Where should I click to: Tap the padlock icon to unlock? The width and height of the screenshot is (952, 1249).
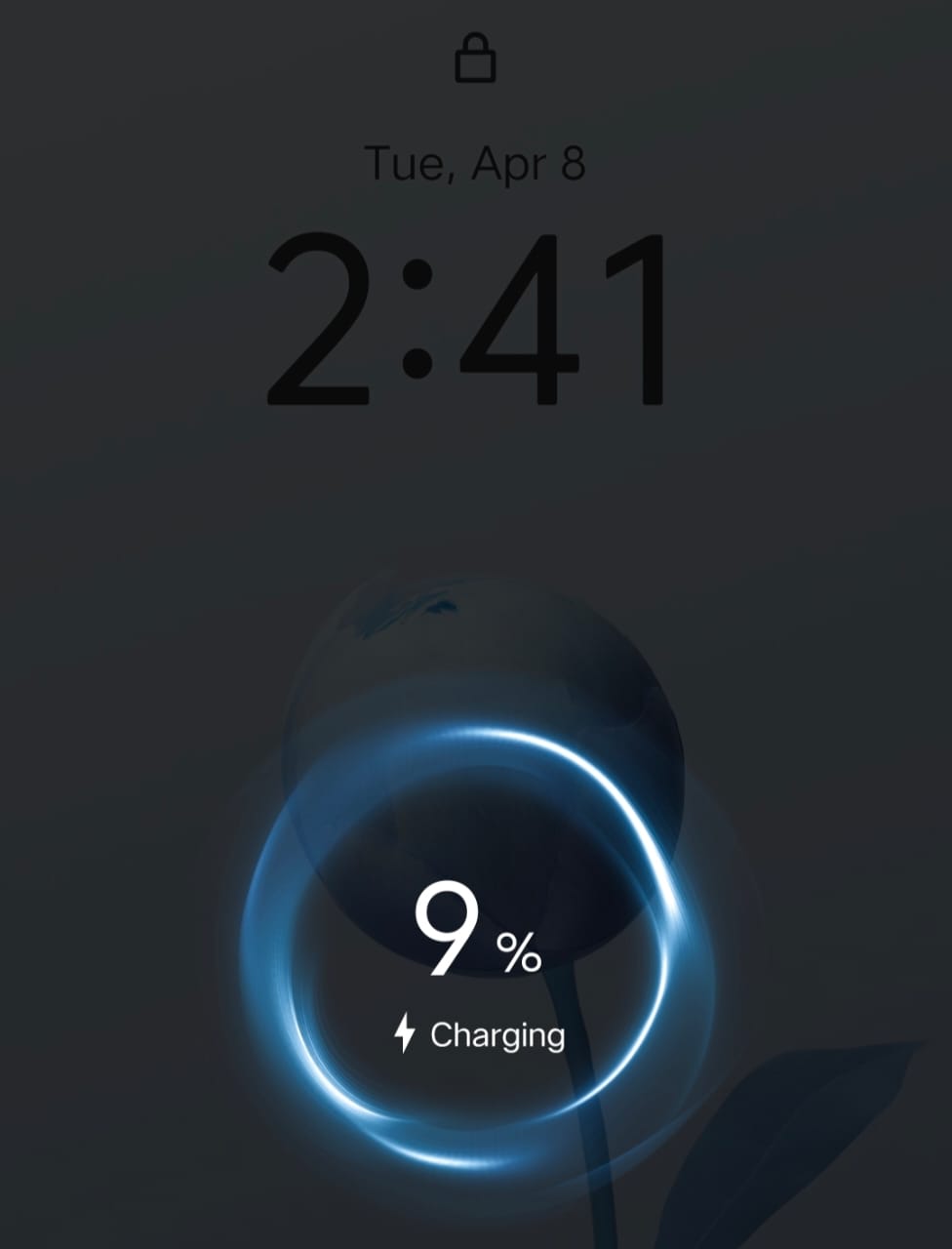[x=476, y=60]
